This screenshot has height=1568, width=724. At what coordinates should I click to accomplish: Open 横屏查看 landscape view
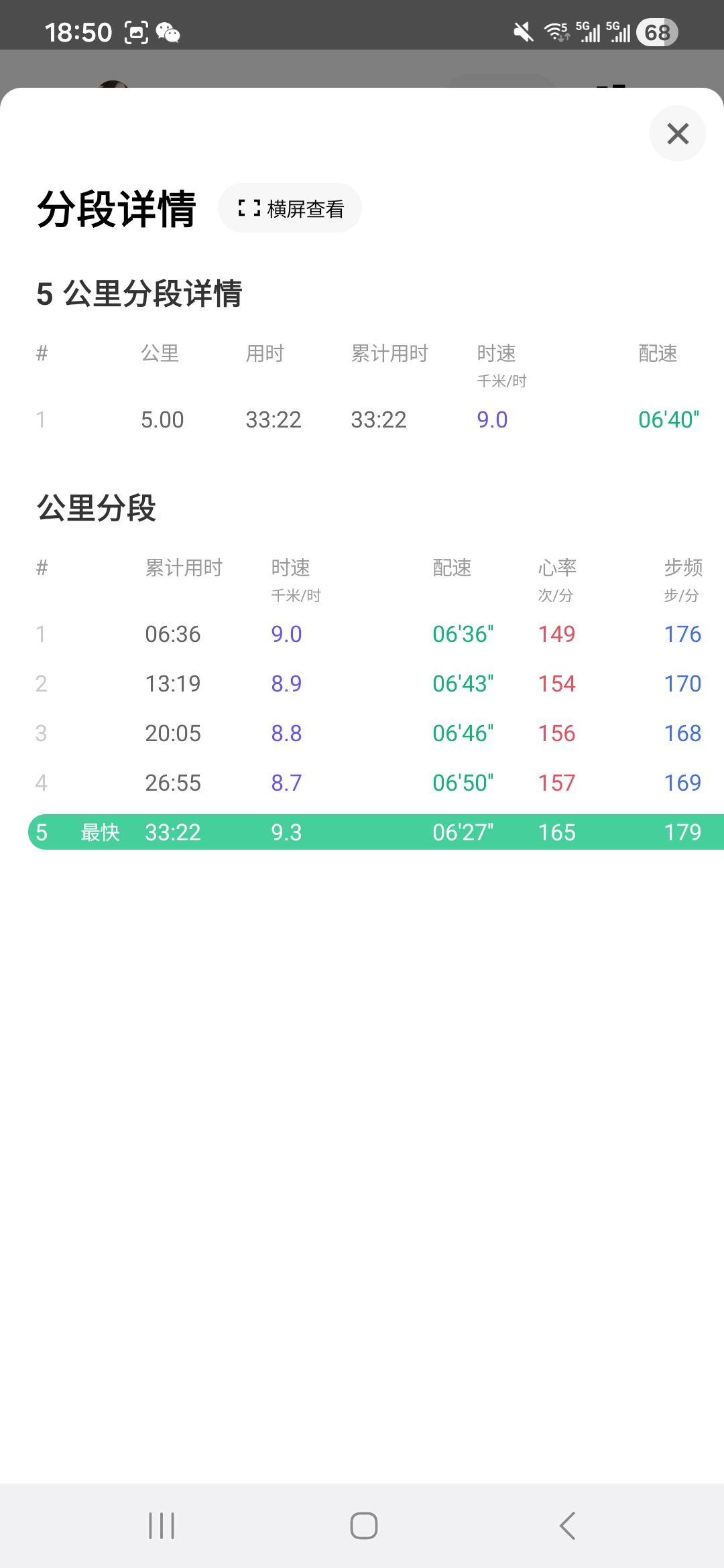pyautogui.click(x=290, y=208)
